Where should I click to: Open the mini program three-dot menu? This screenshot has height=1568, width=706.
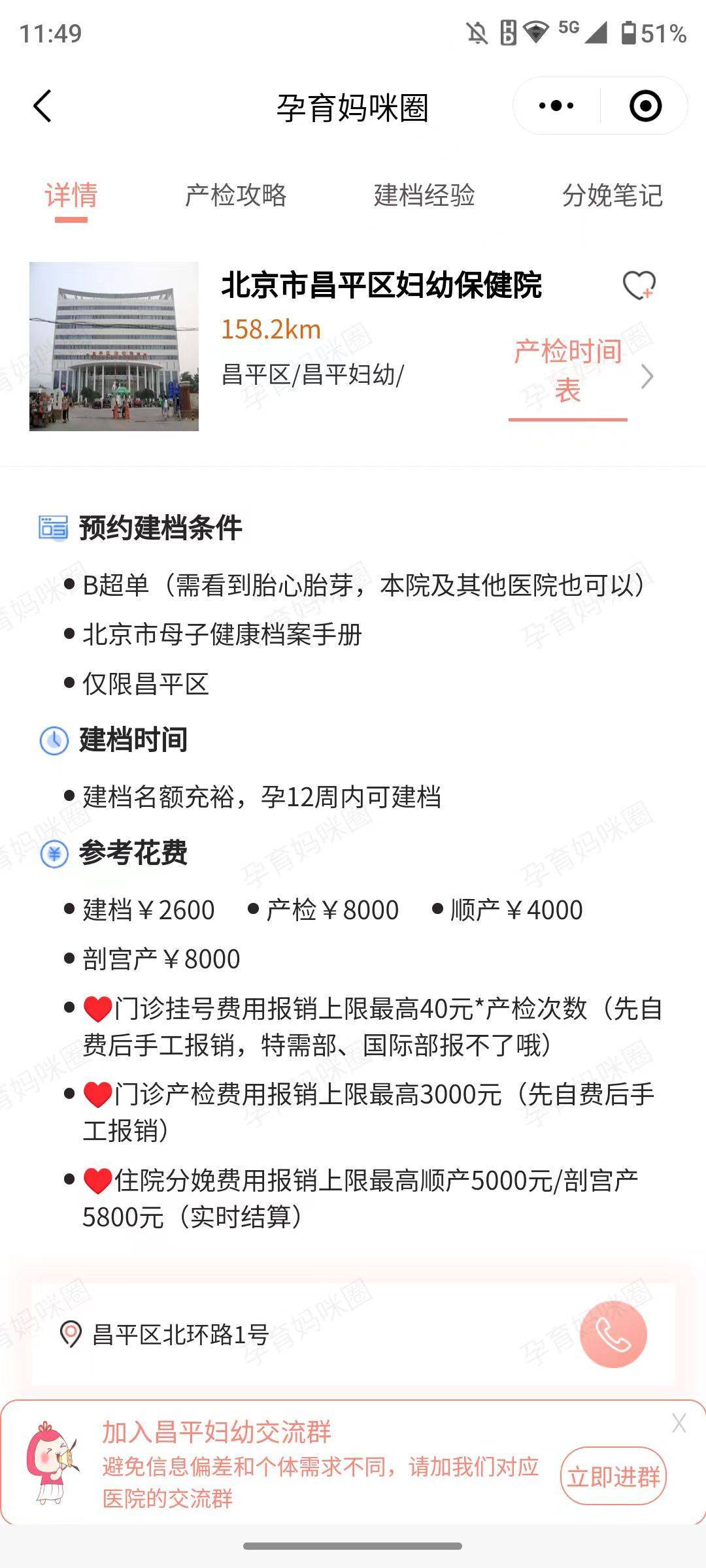pos(556,106)
